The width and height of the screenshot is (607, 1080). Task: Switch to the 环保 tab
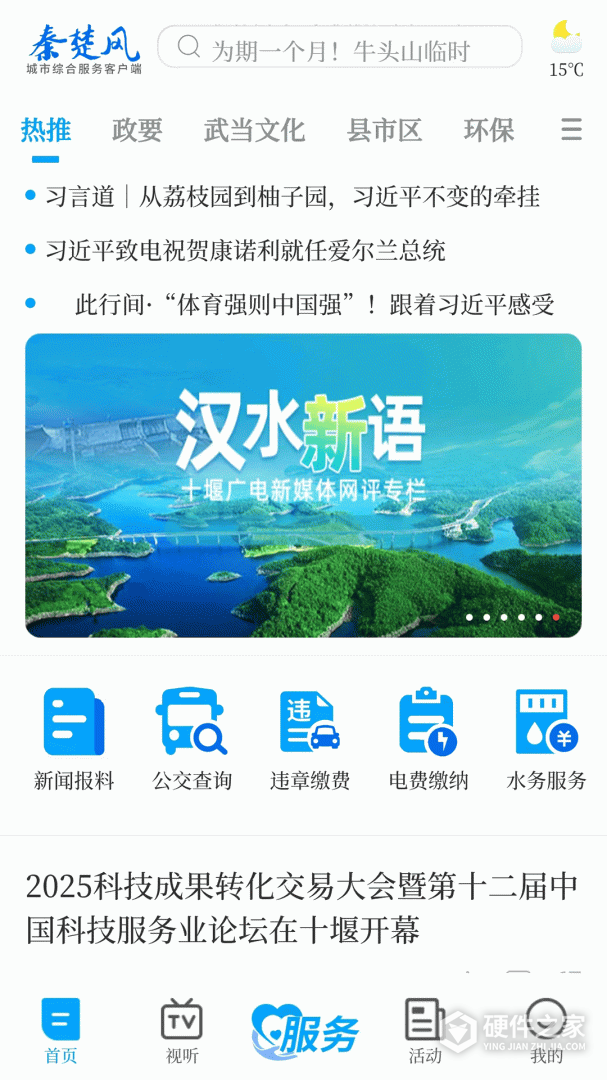pos(489,130)
